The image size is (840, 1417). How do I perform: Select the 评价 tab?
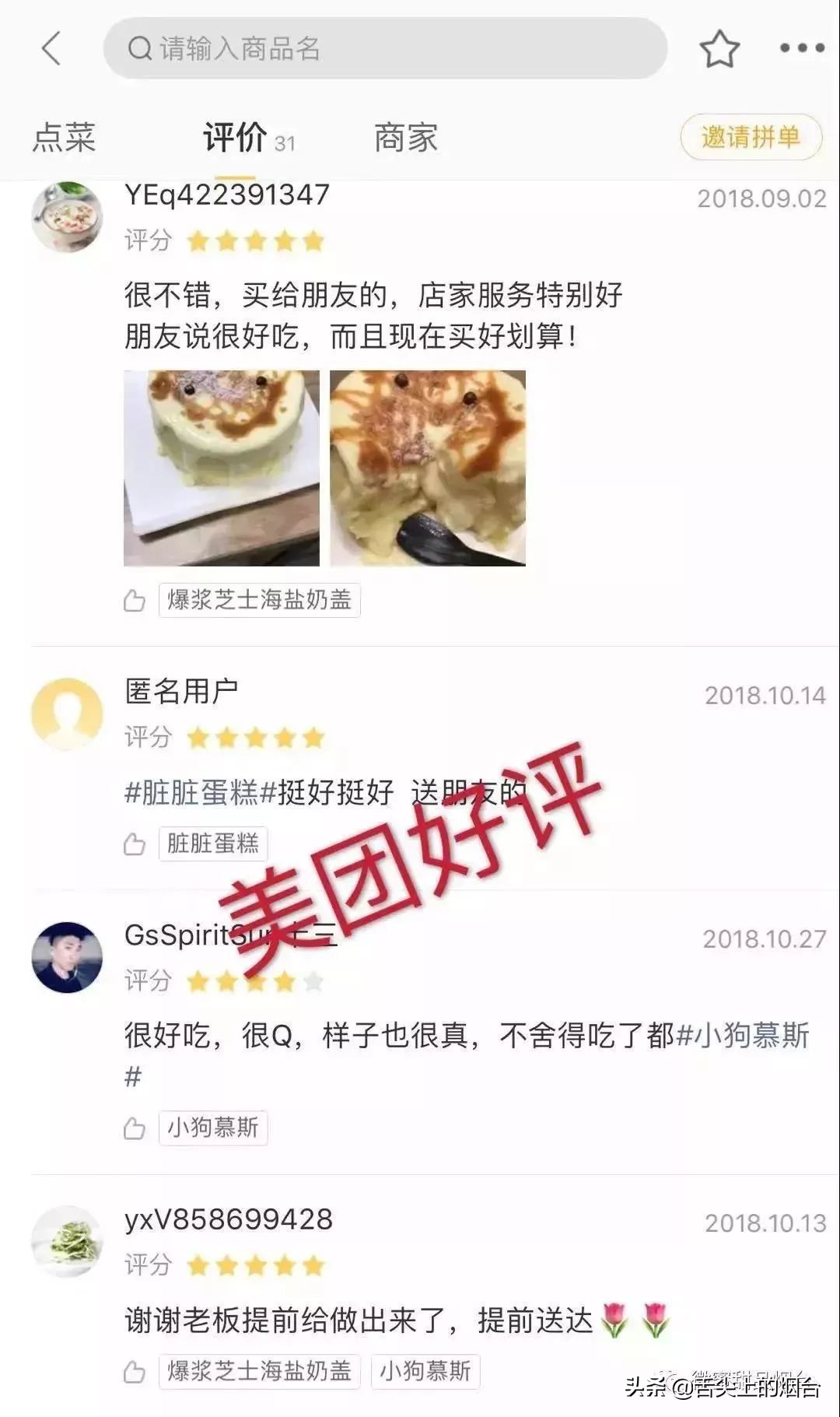coord(233,137)
